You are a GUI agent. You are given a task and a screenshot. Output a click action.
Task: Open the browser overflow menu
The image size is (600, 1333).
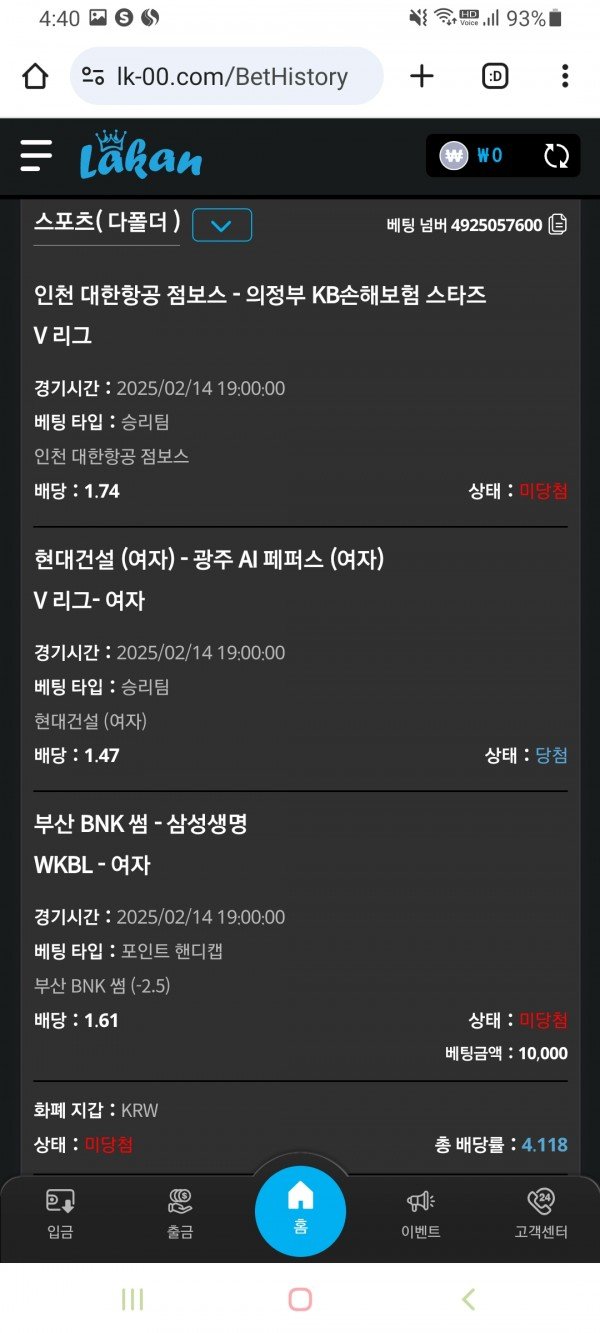pyautogui.click(x=565, y=76)
